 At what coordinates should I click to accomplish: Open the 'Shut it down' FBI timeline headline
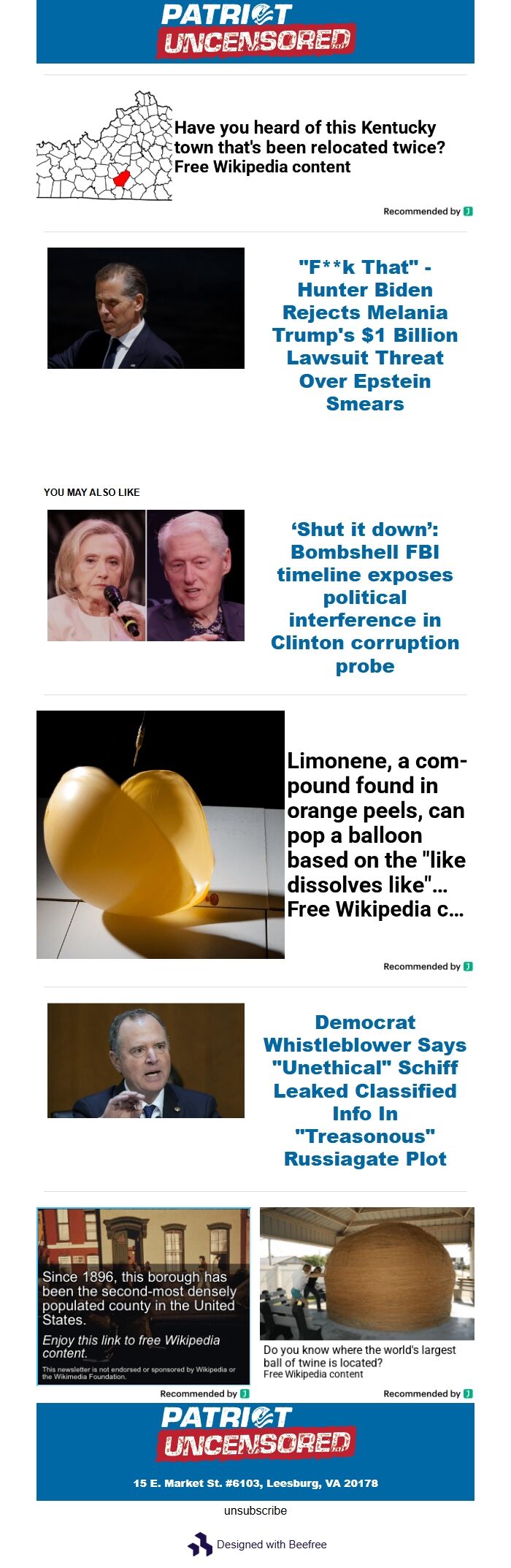click(x=364, y=597)
